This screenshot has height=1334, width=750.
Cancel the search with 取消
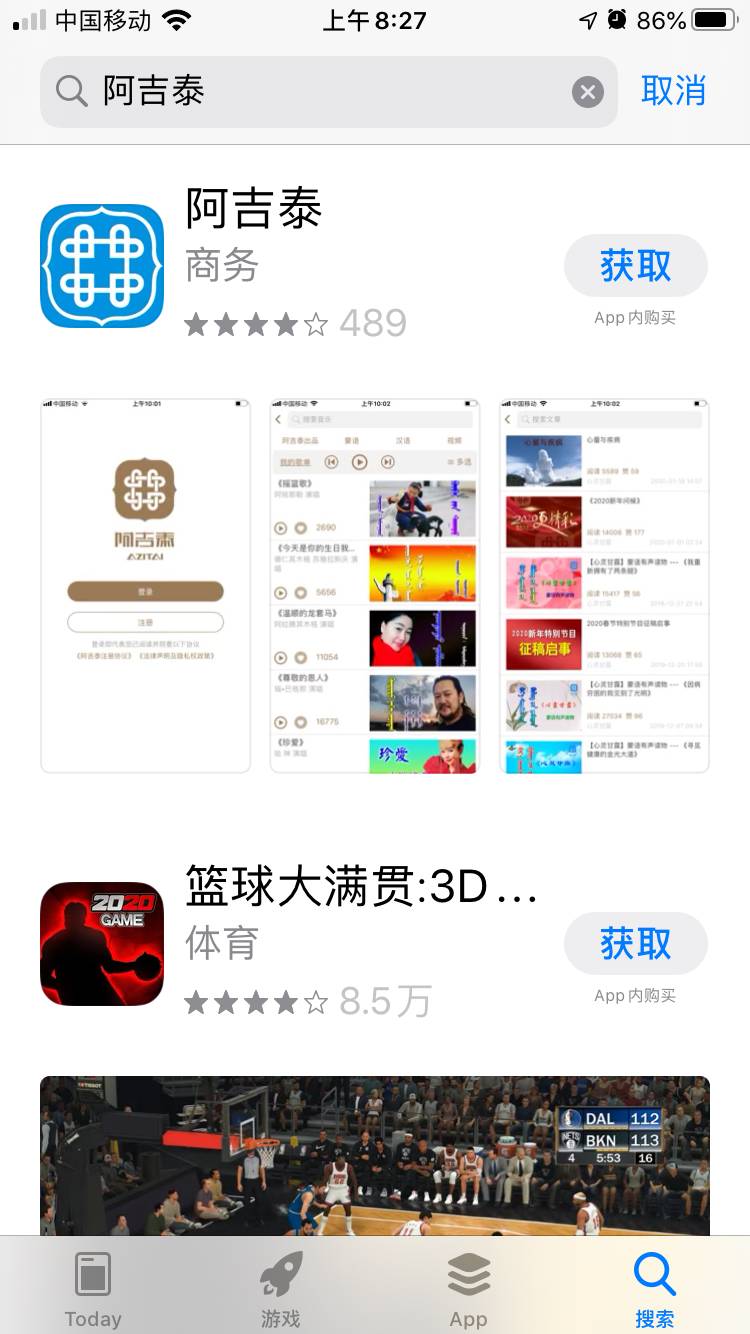[673, 91]
